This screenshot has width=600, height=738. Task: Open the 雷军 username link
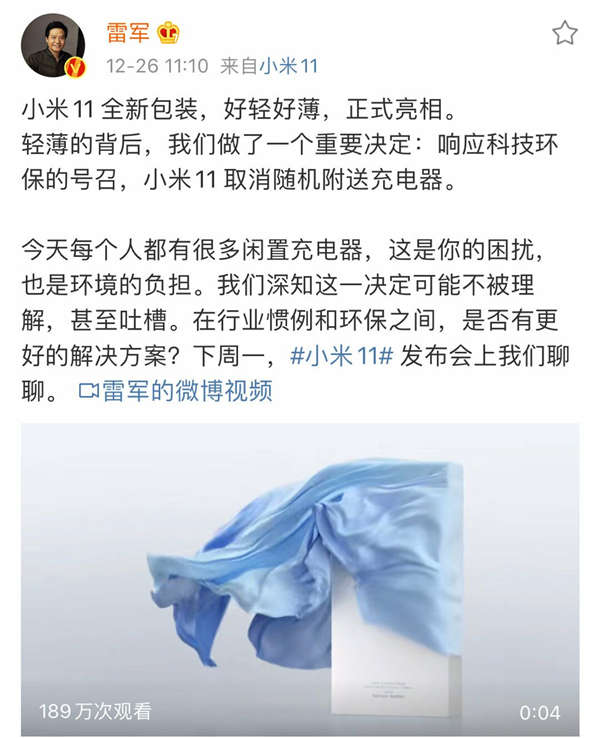tap(128, 32)
